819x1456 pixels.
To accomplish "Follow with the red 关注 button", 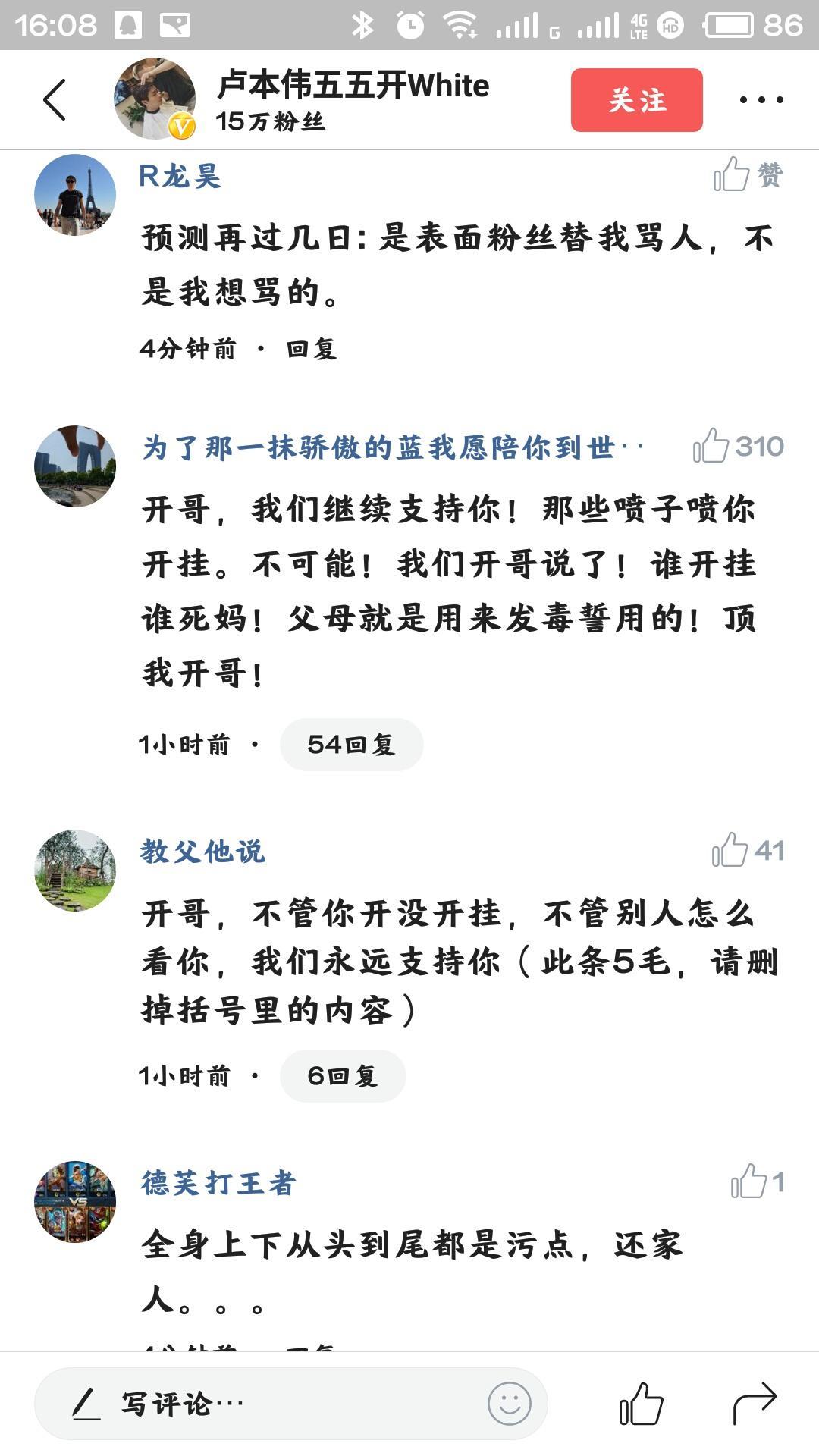I will tap(636, 99).
